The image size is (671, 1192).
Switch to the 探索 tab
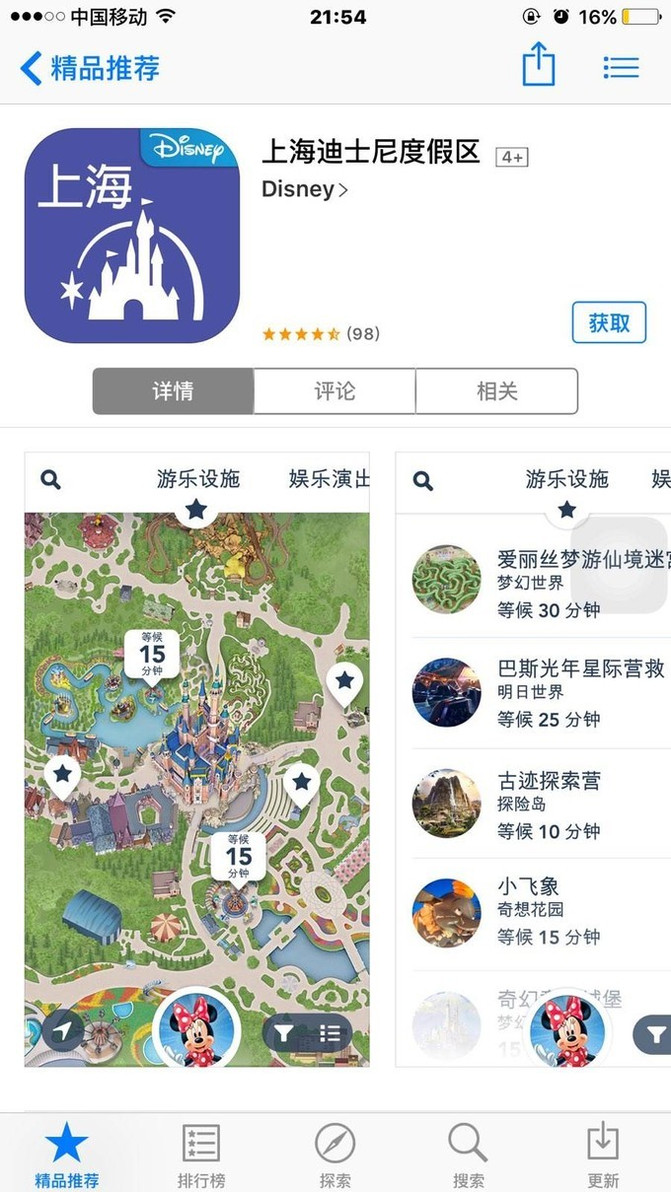[335, 1153]
